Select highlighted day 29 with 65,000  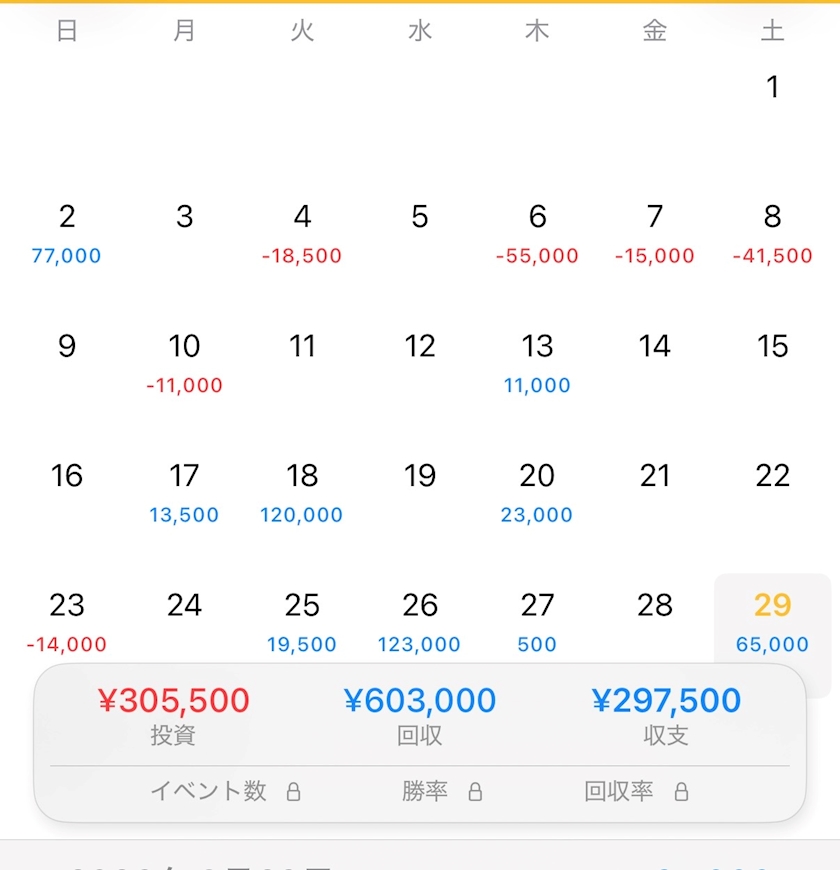point(772,621)
